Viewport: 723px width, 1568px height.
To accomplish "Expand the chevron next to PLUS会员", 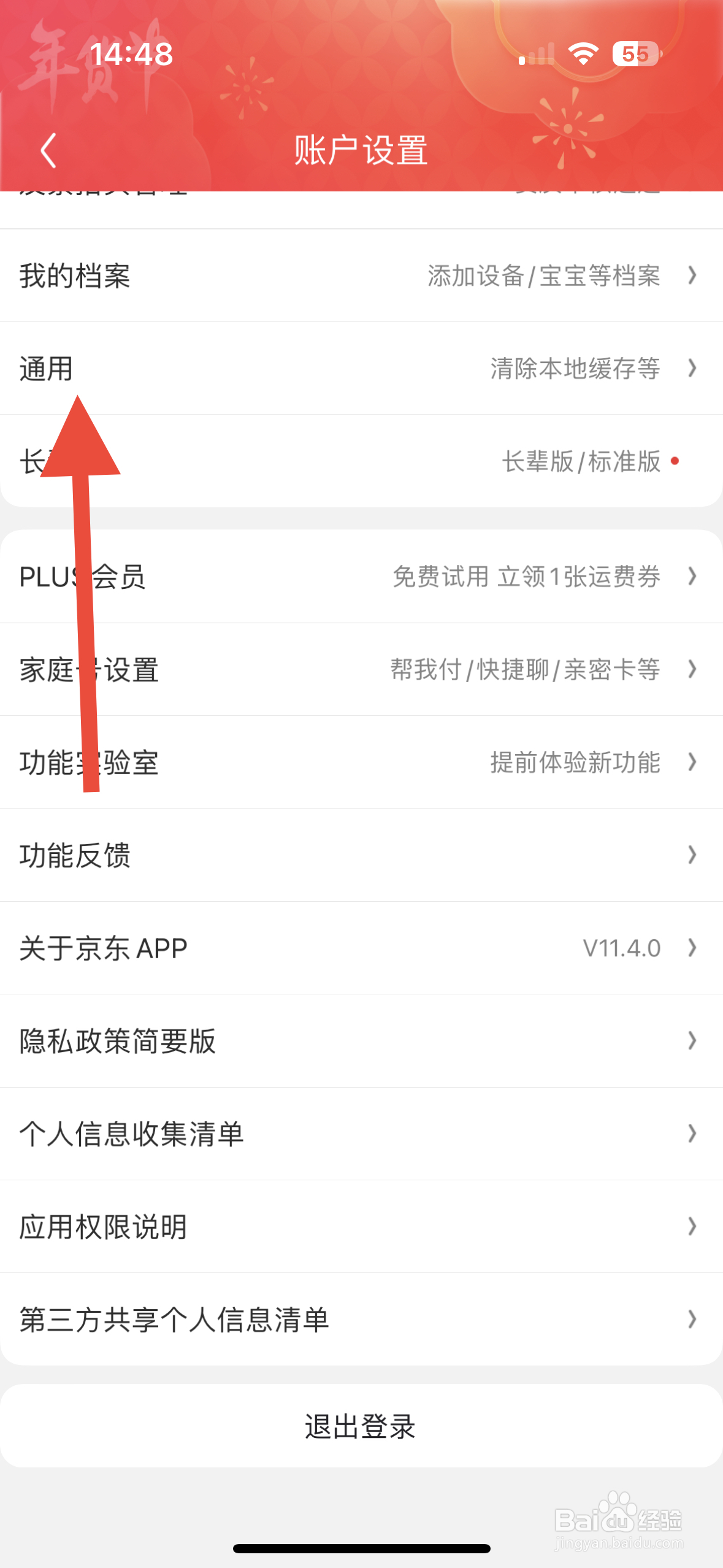I will (x=692, y=577).
